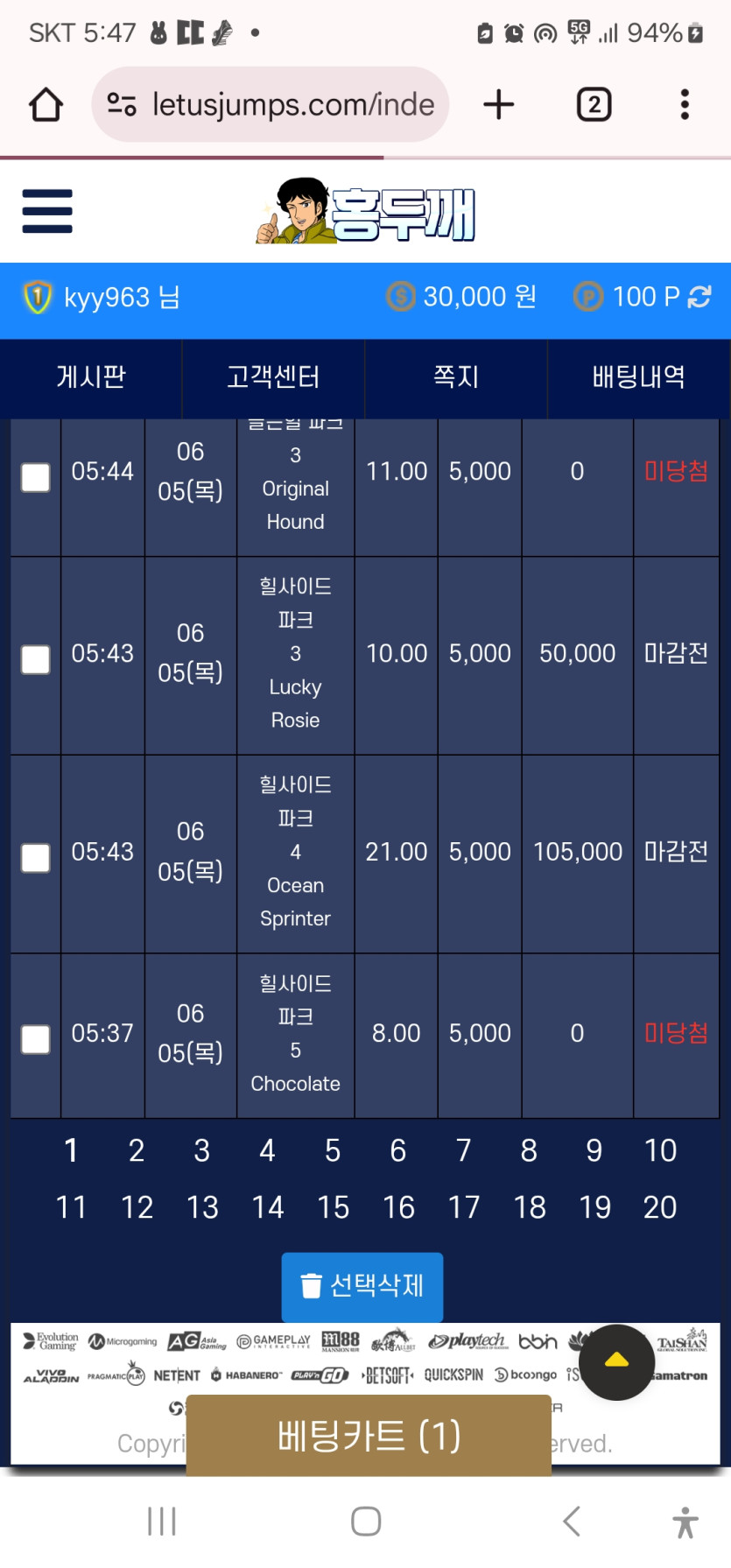The width and height of the screenshot is (731, 1568).
Task: Open the 고객센터 tab
Action: point(273,377)
